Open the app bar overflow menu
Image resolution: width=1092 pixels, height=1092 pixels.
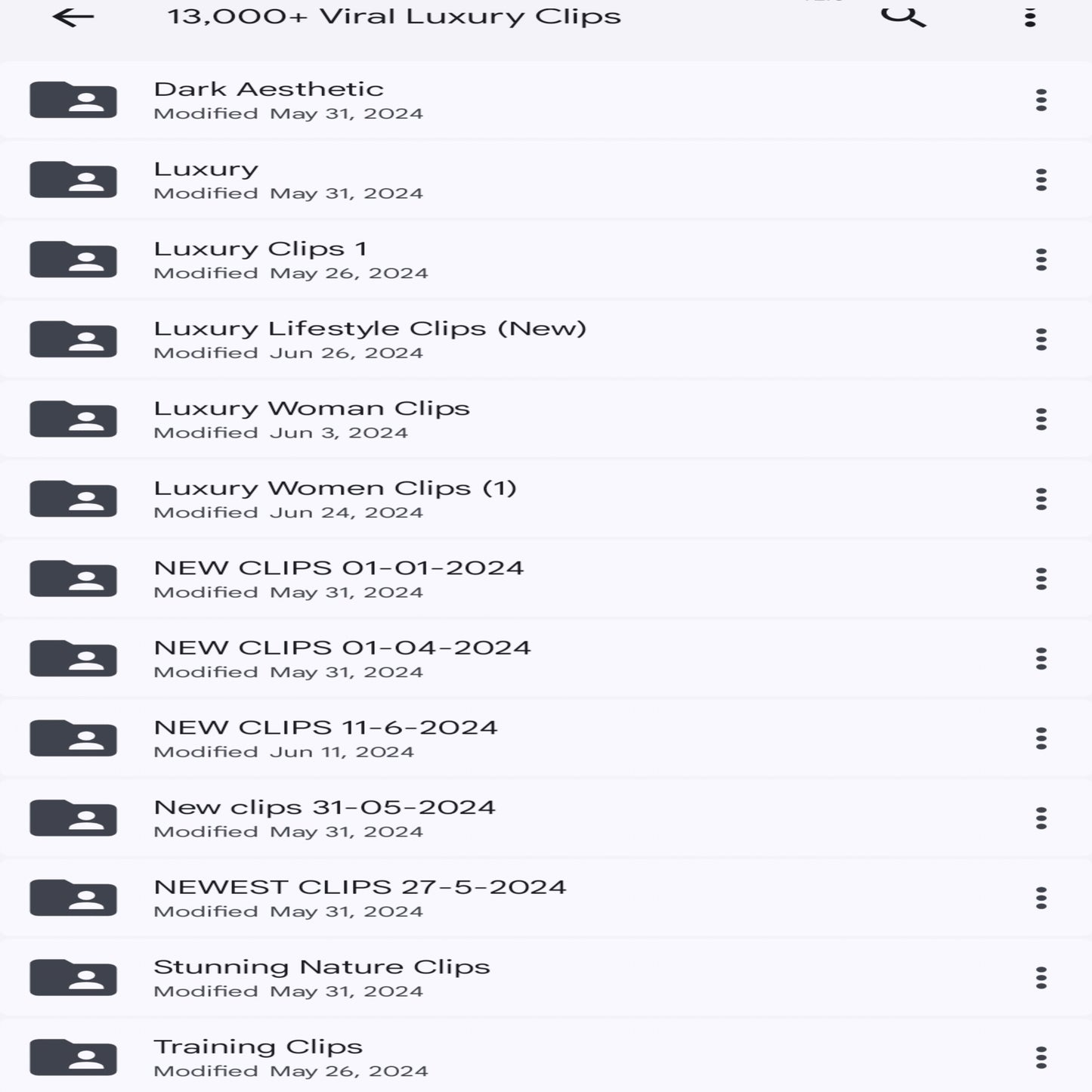coord(1029,17)
